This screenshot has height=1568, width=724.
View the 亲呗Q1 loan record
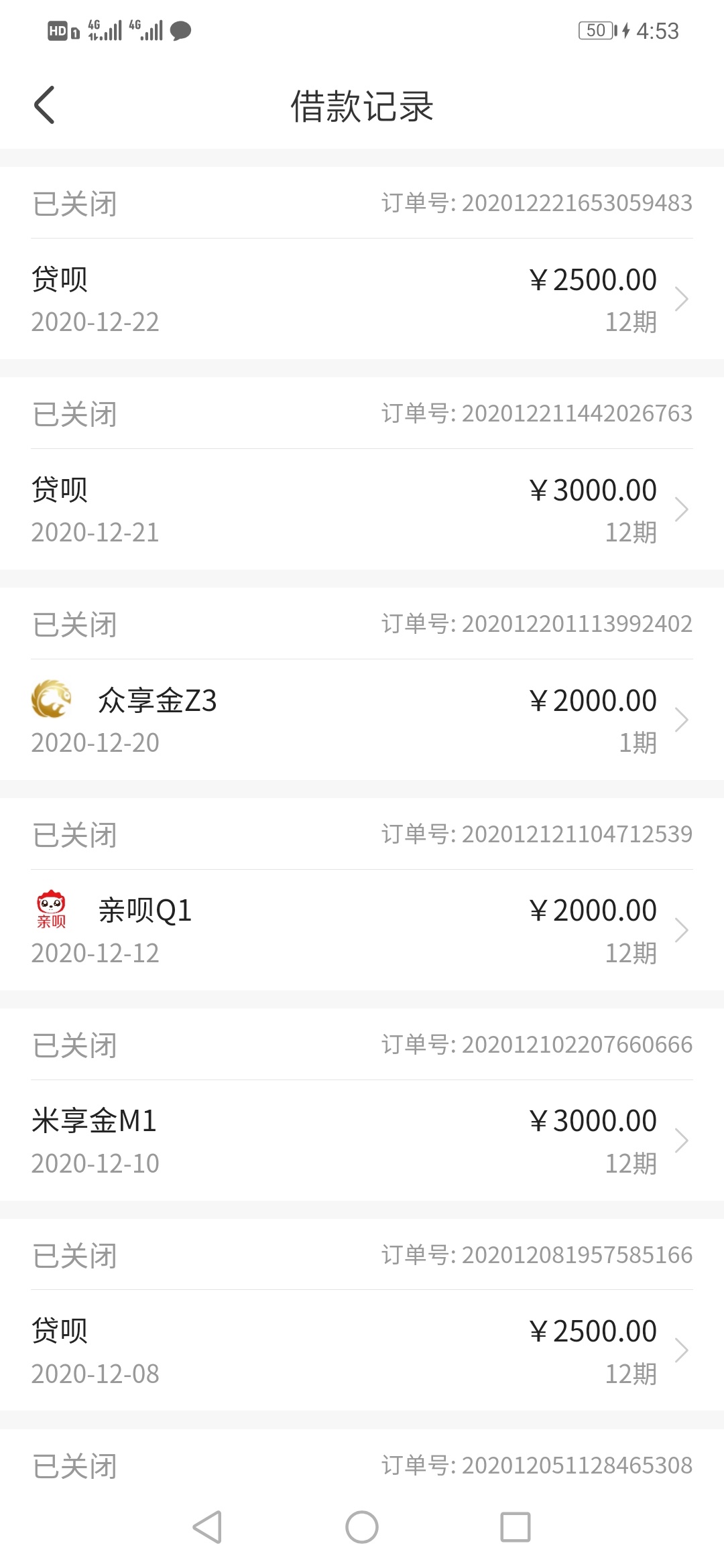pyautogui.click(x=362, y=930)
